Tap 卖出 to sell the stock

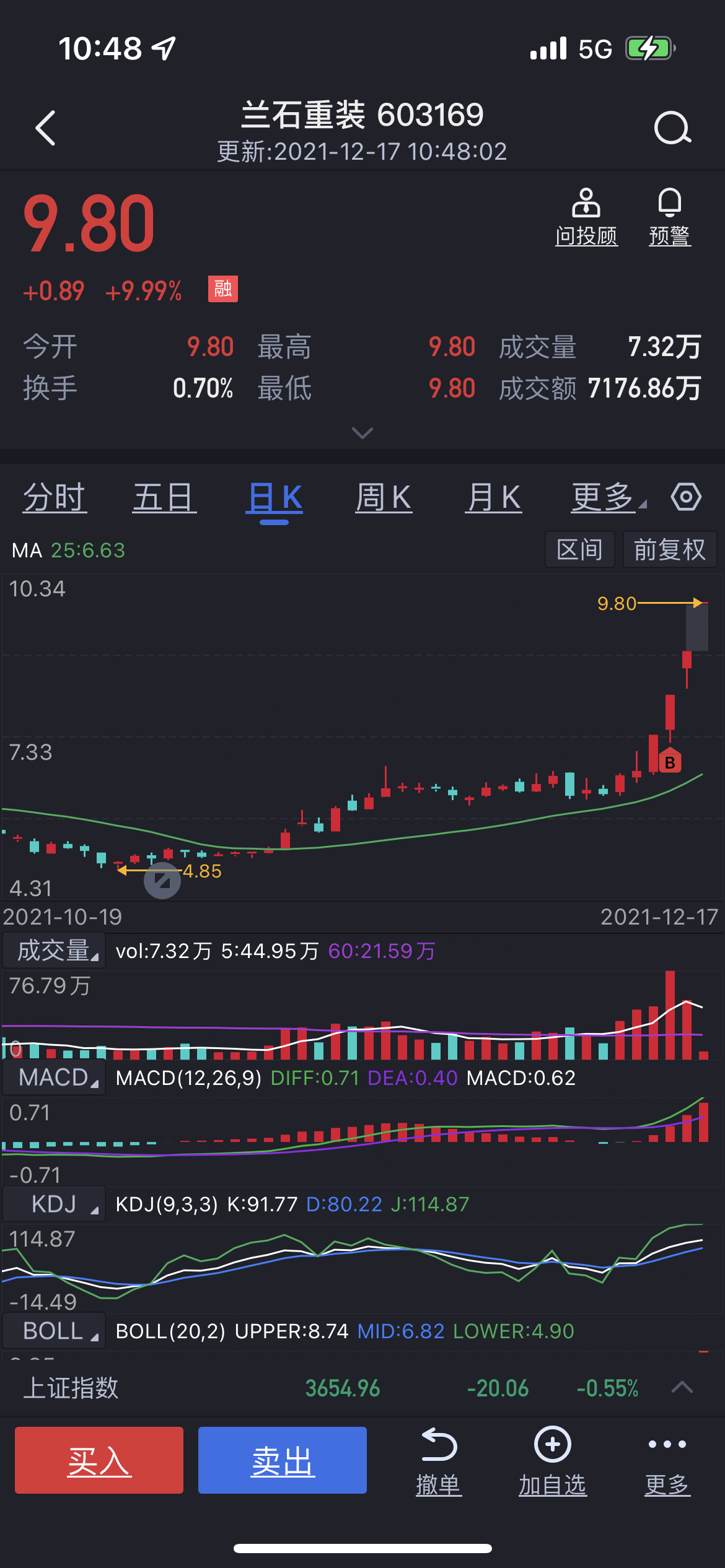pyautogui.click(x=283, y=1460)
